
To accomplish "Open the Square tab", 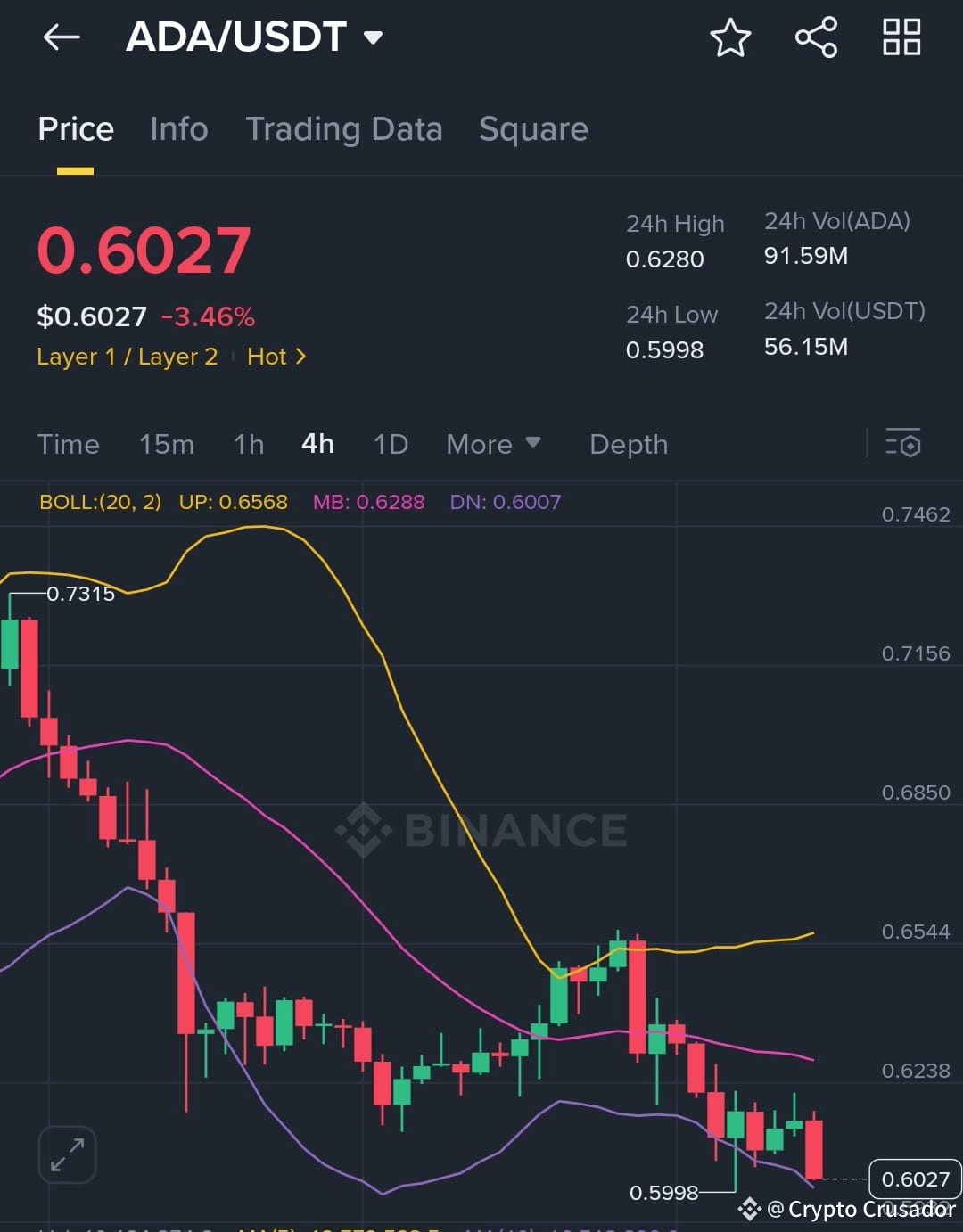I will click(532, 129).
